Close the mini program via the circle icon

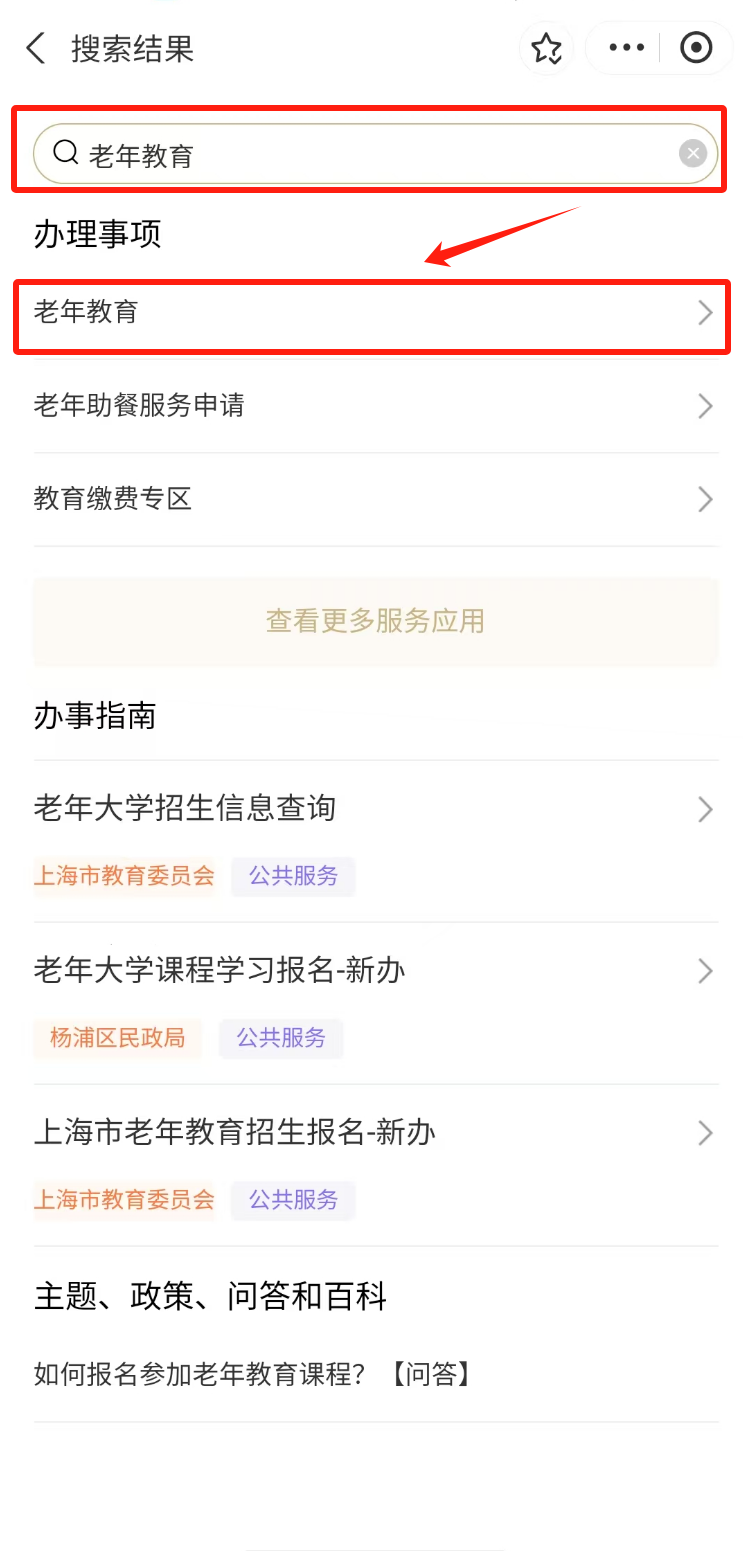696,48
